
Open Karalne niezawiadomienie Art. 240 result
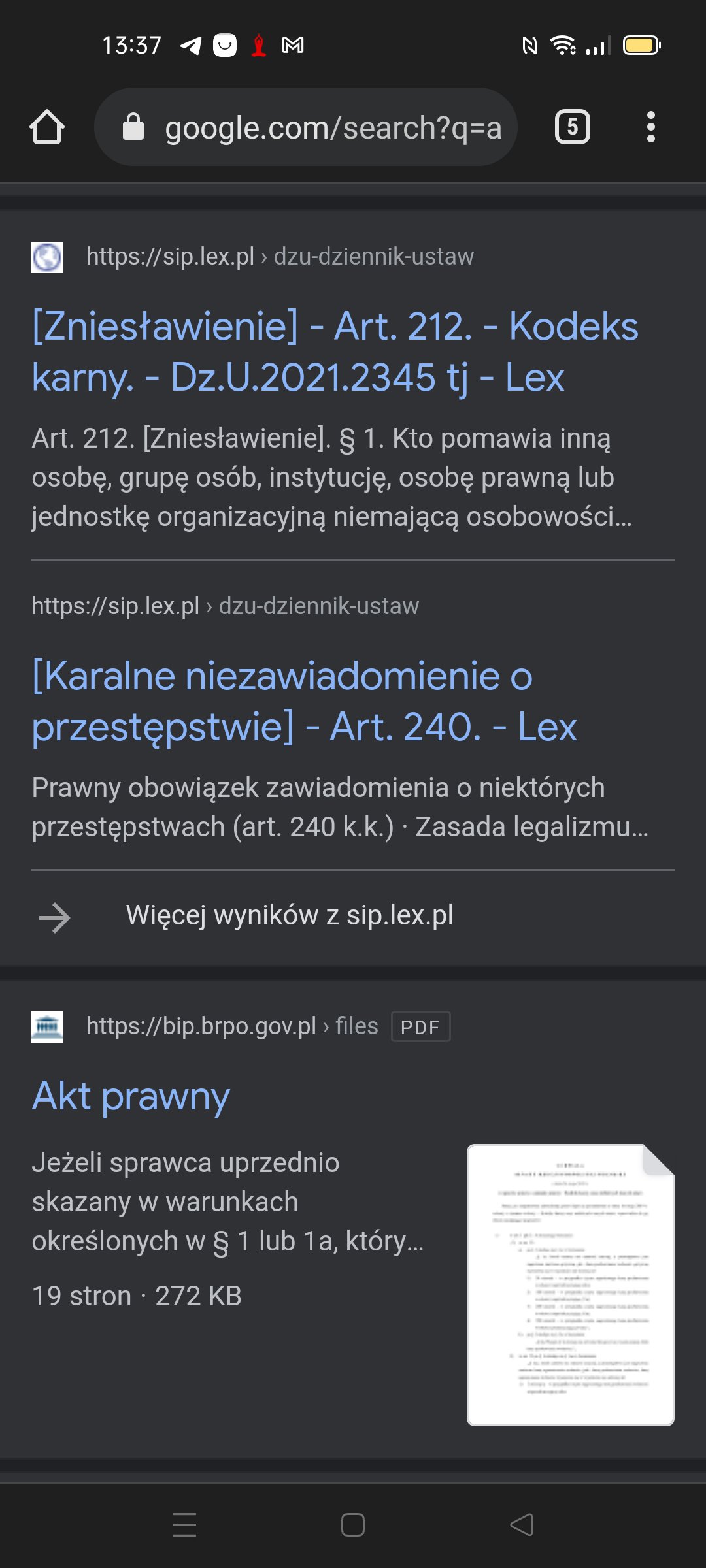tap(305, 701)
